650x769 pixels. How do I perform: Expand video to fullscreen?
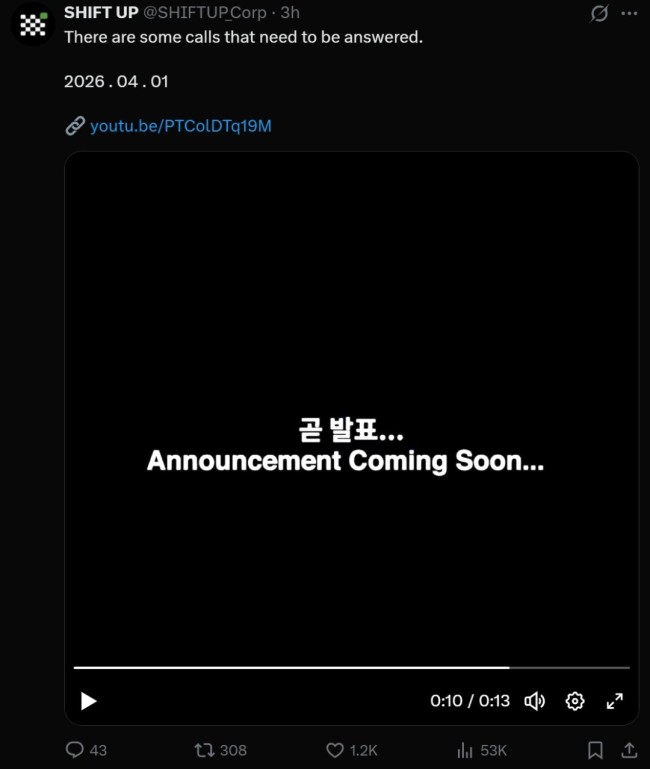point(615,701)
